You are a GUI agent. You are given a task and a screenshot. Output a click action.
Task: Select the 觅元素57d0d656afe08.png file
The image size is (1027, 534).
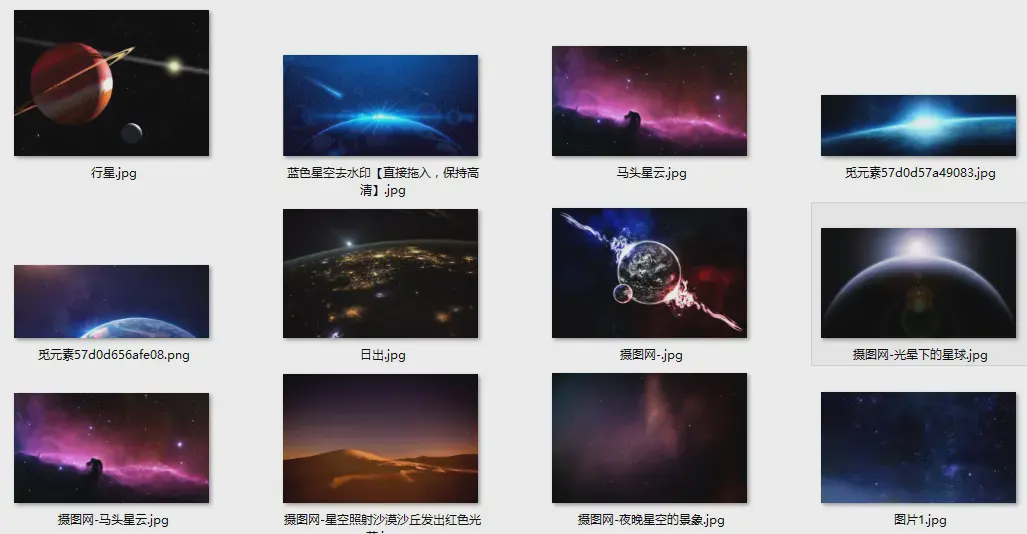point(111,301)
